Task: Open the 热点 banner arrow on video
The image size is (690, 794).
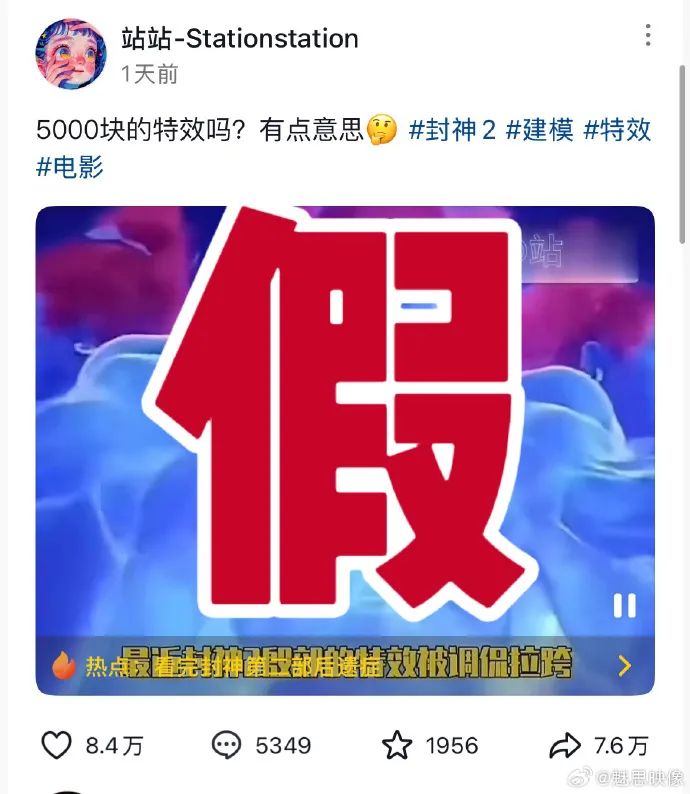Action: pos(624,666)
